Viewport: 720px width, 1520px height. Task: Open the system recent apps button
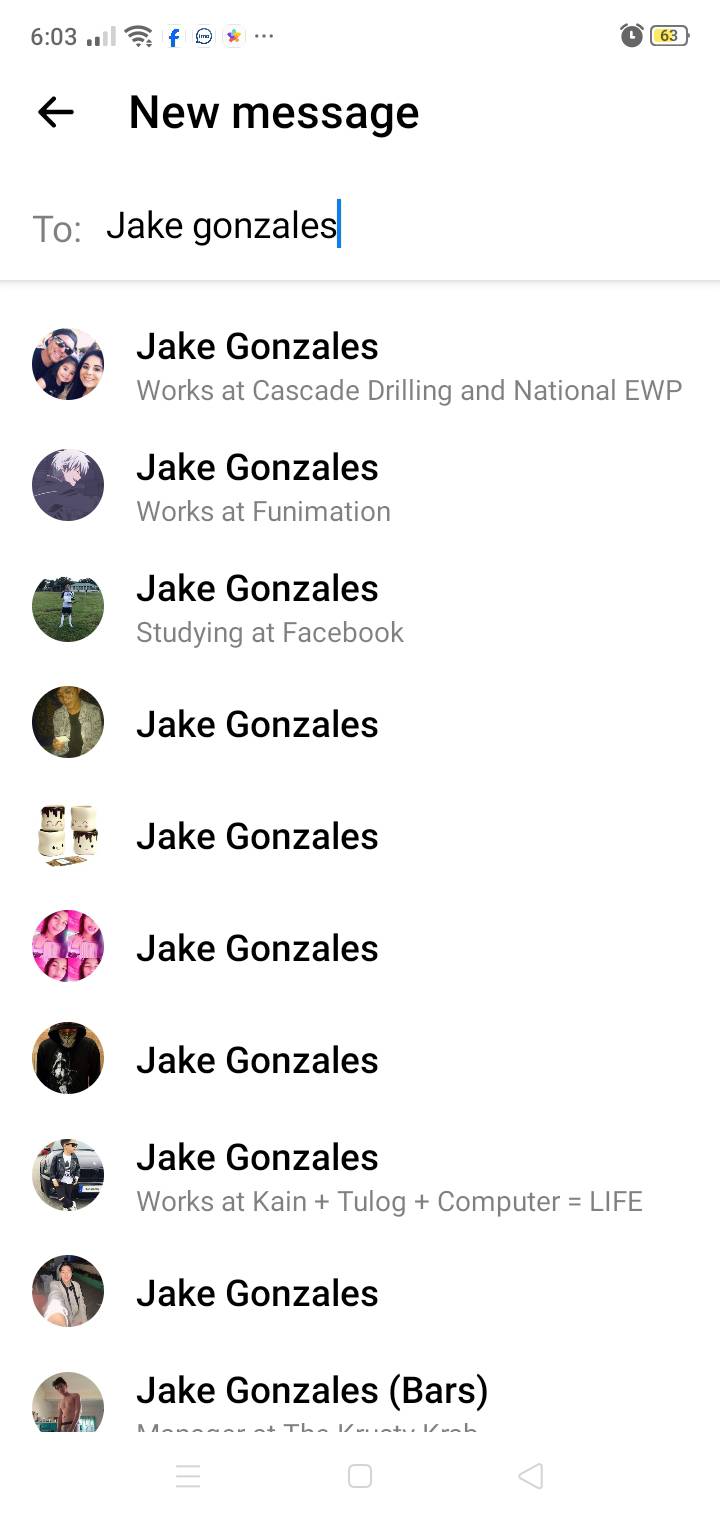(x=188, y=1476)
